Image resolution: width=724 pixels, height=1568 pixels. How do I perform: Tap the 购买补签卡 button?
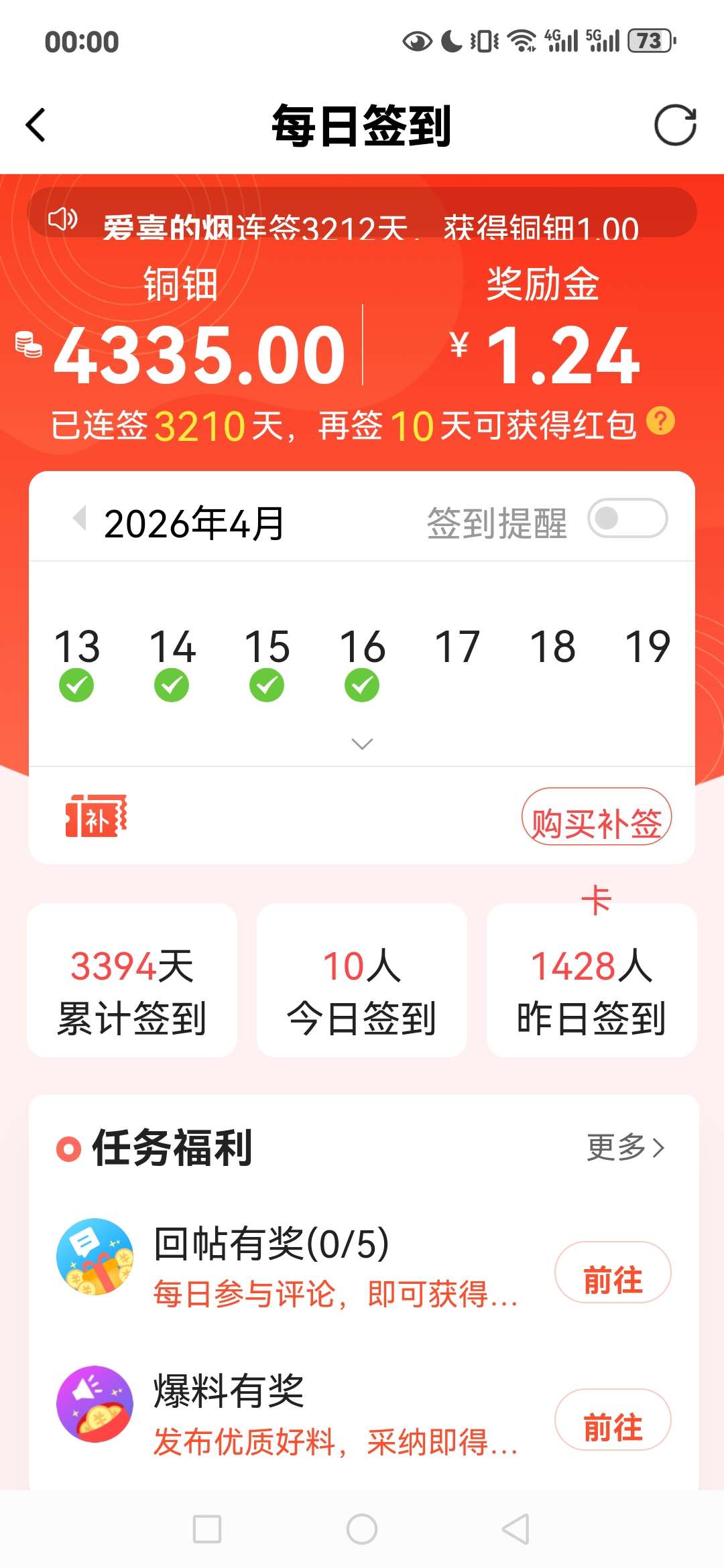pyautogui.click(x=596, y=817)
